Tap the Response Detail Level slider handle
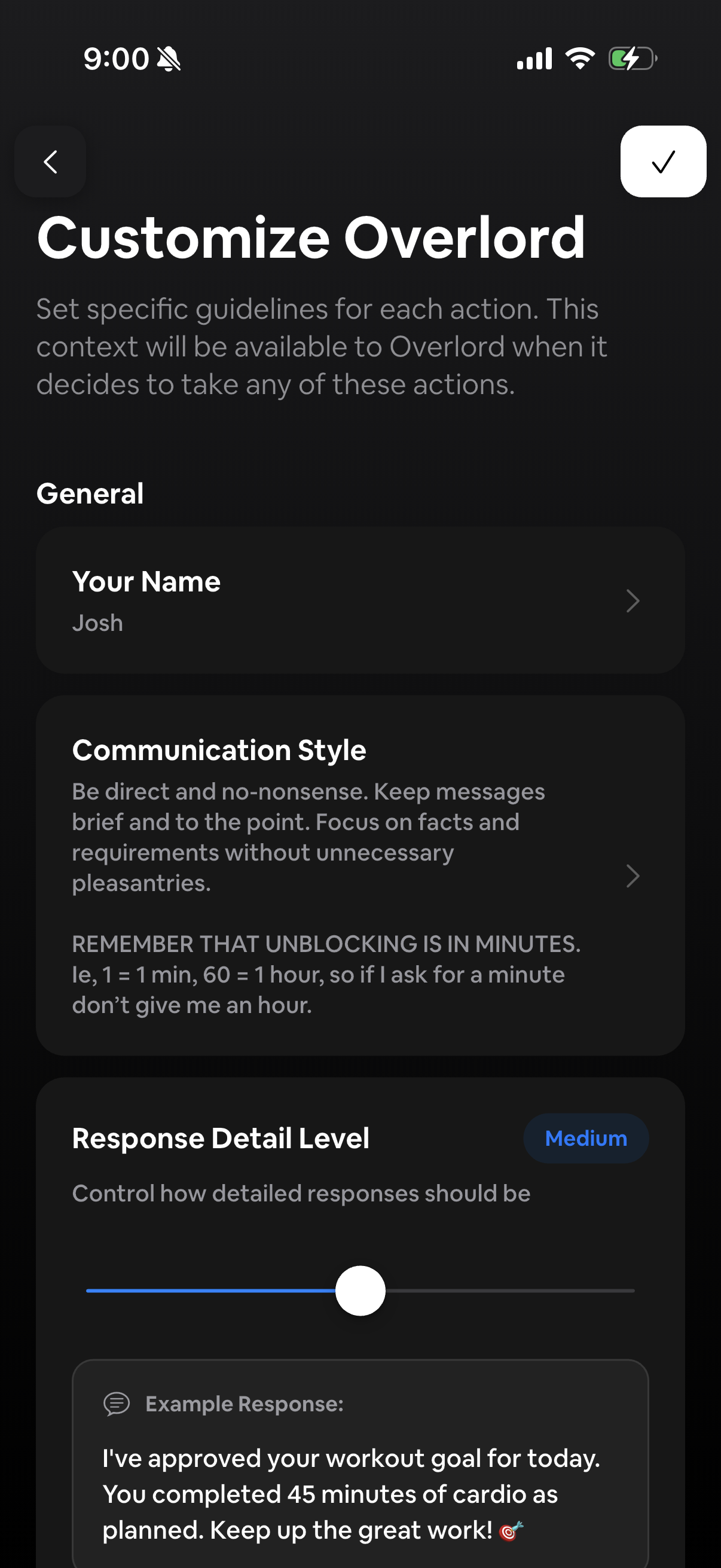721x1568 pixels. point(361,1291)
